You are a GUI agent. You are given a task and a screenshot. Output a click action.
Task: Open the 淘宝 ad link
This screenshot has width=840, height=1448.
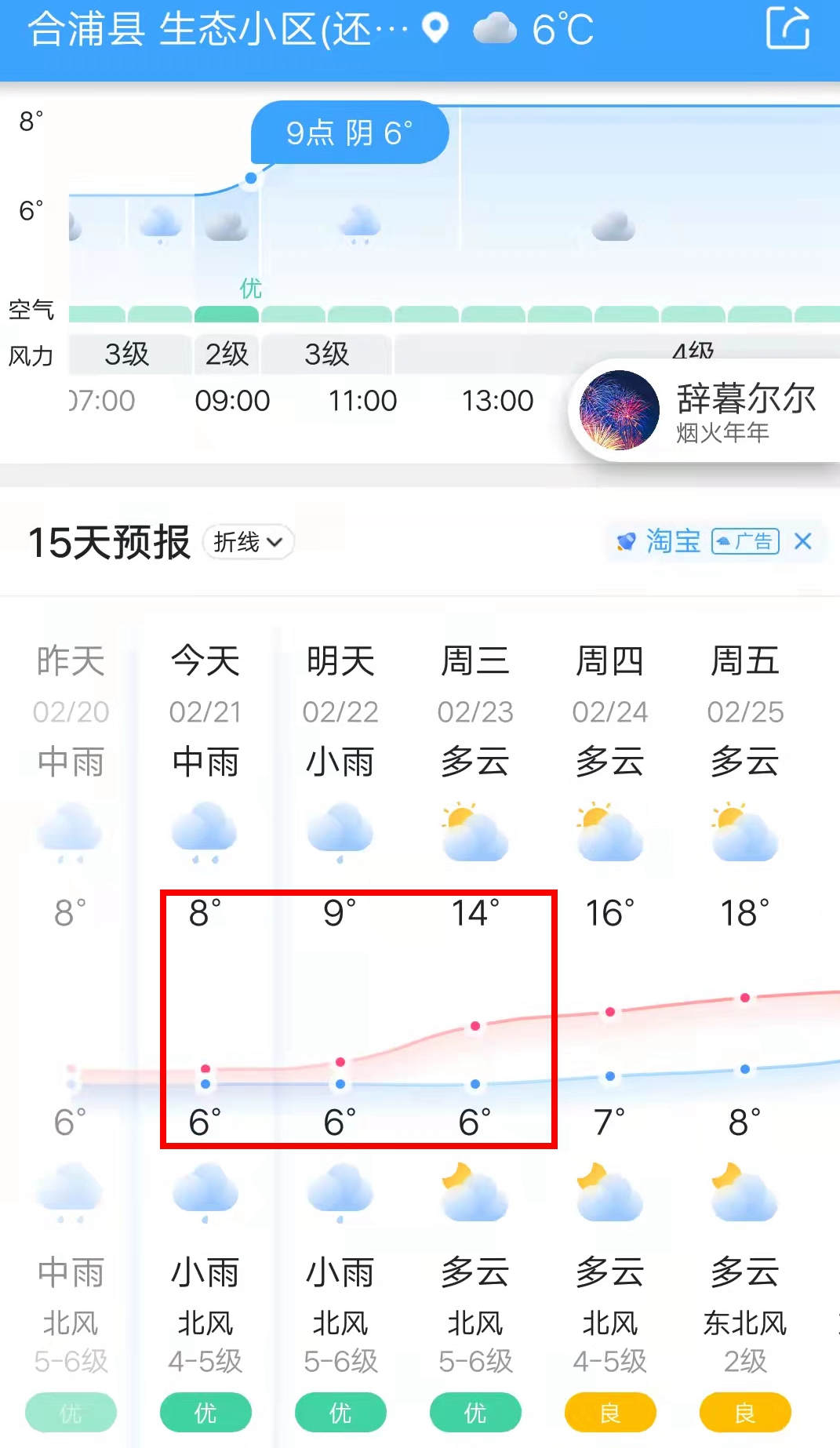[673, 541]
